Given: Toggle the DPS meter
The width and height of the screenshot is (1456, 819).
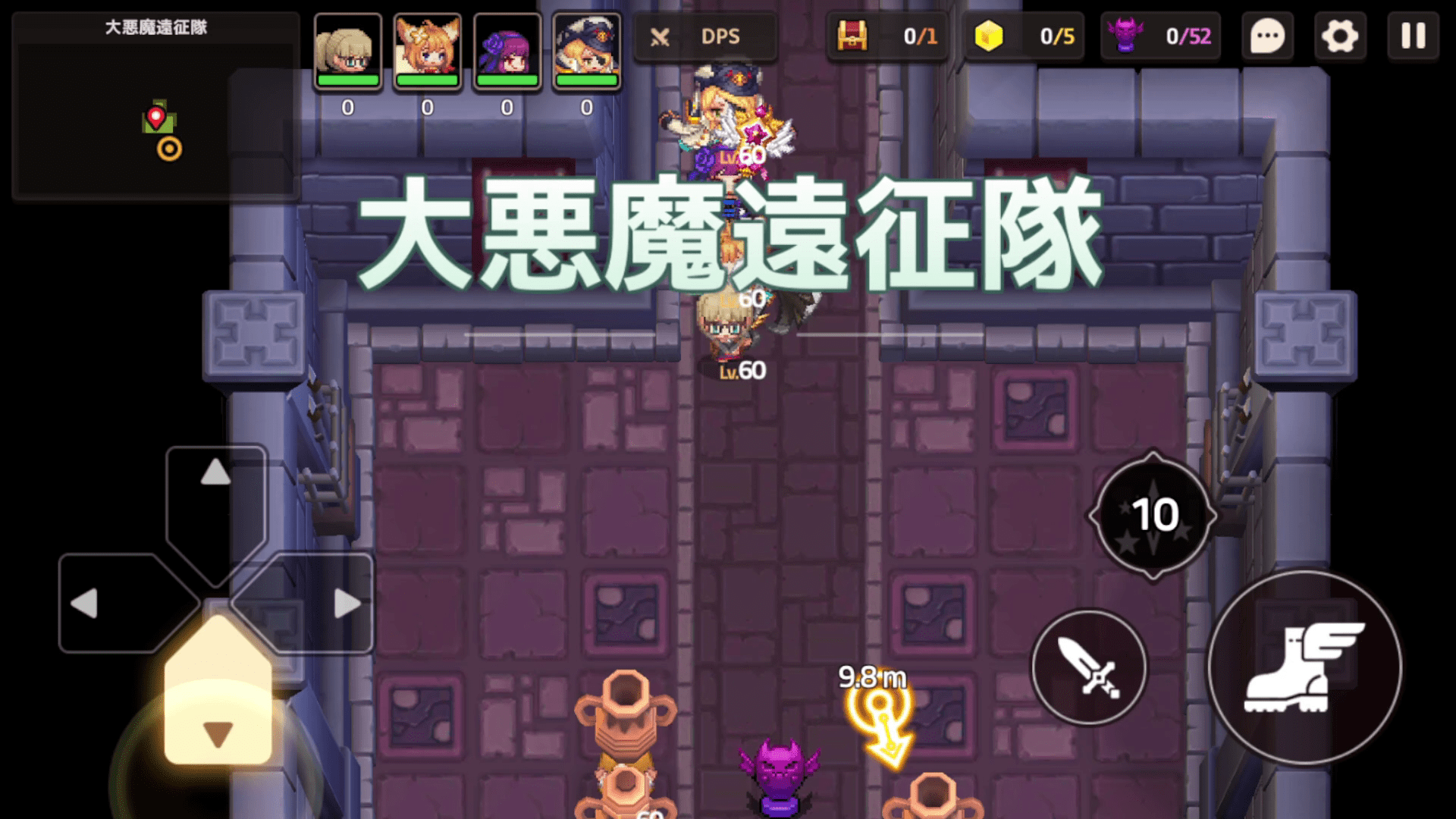Looking at the screenshot, I should click(x=705, y=36).
